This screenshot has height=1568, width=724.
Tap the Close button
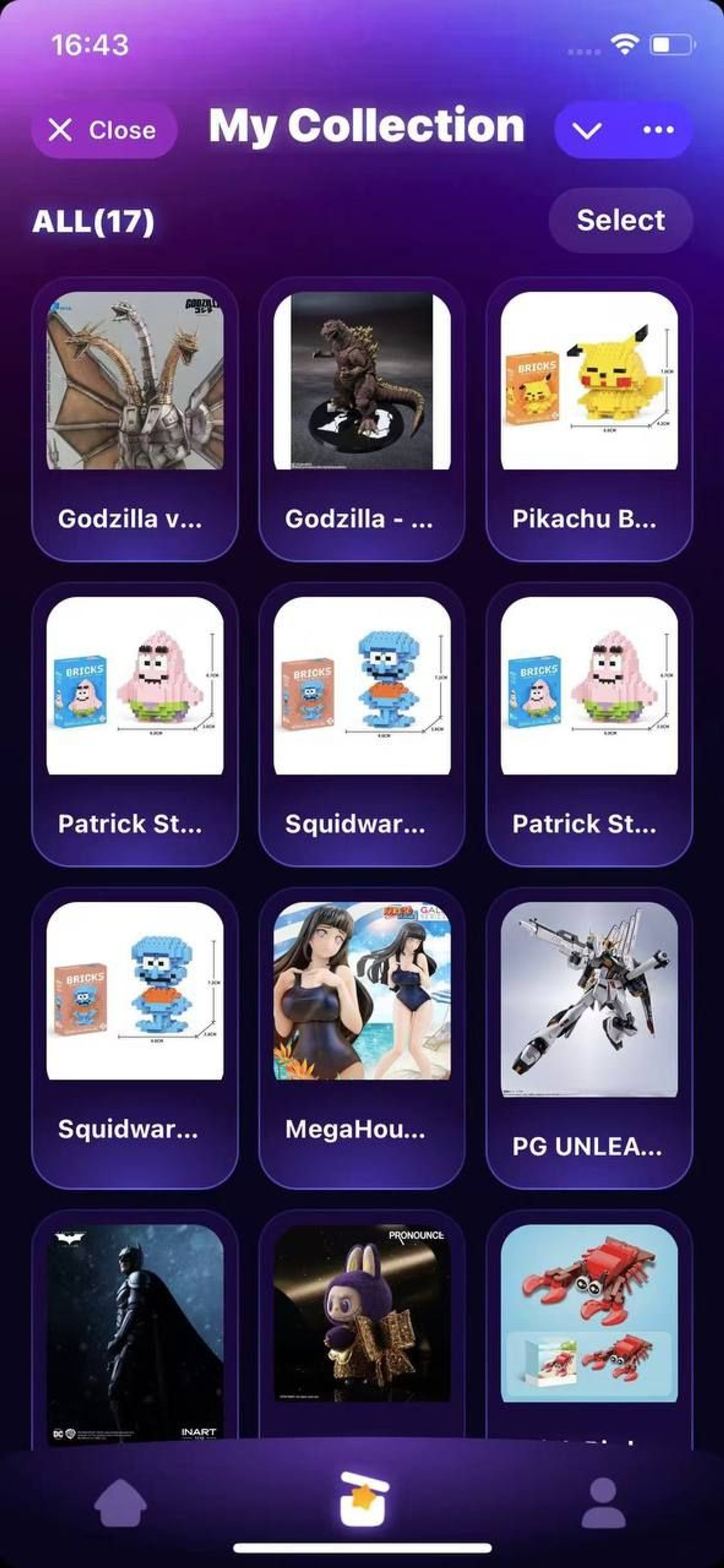[104, 130]
